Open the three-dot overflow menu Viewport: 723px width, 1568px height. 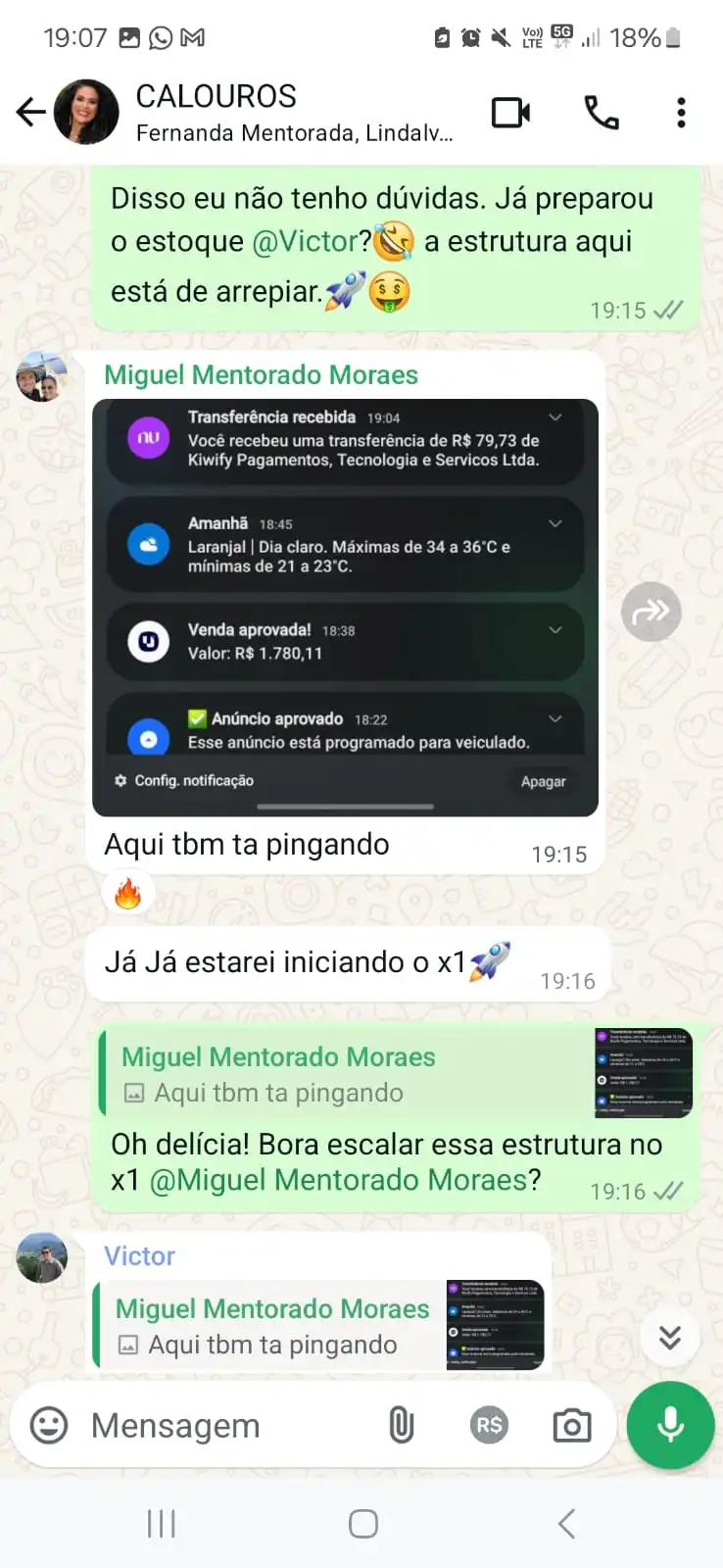[x=681, y=113]
